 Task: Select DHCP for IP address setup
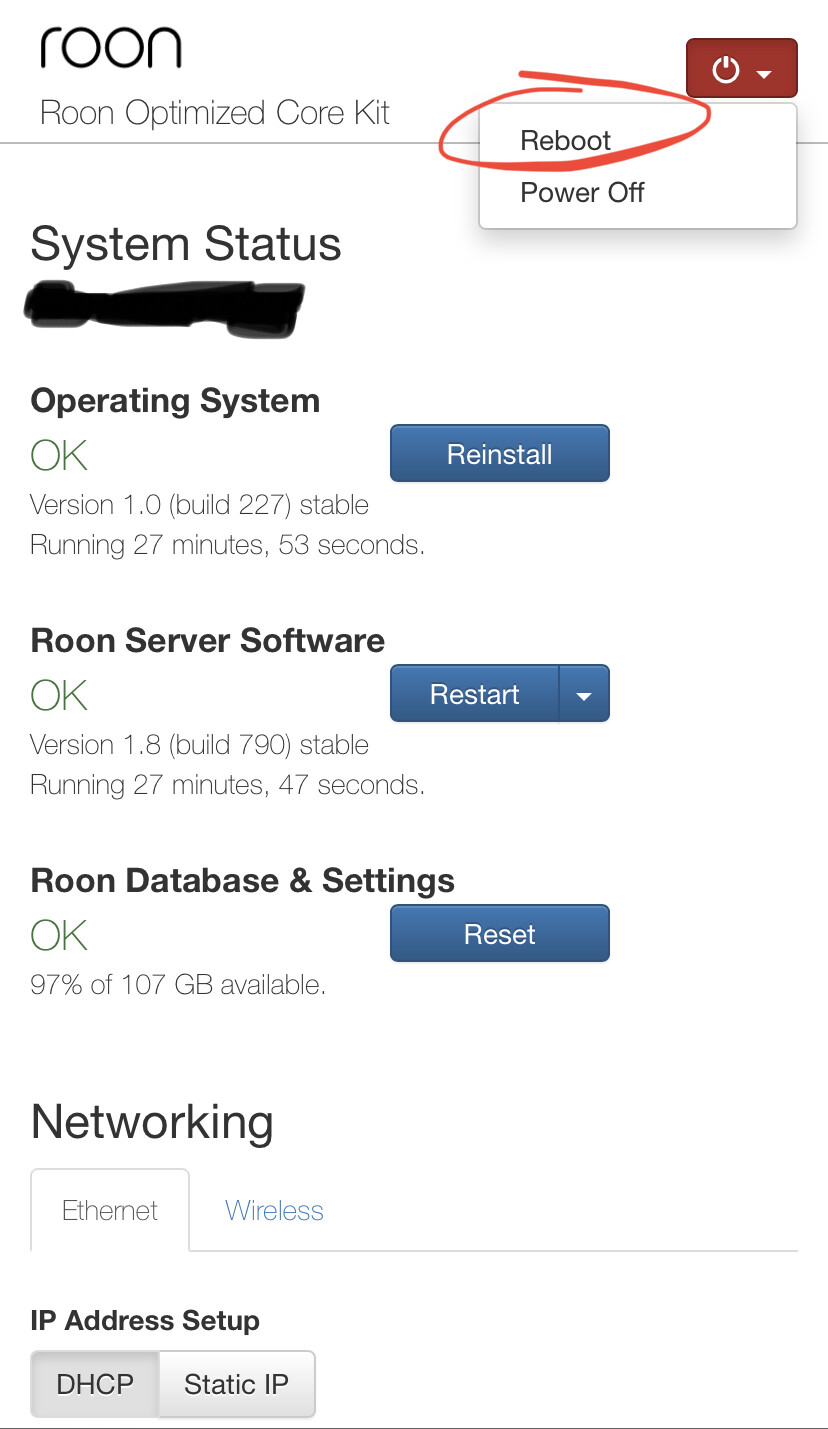click(95, 1384)
